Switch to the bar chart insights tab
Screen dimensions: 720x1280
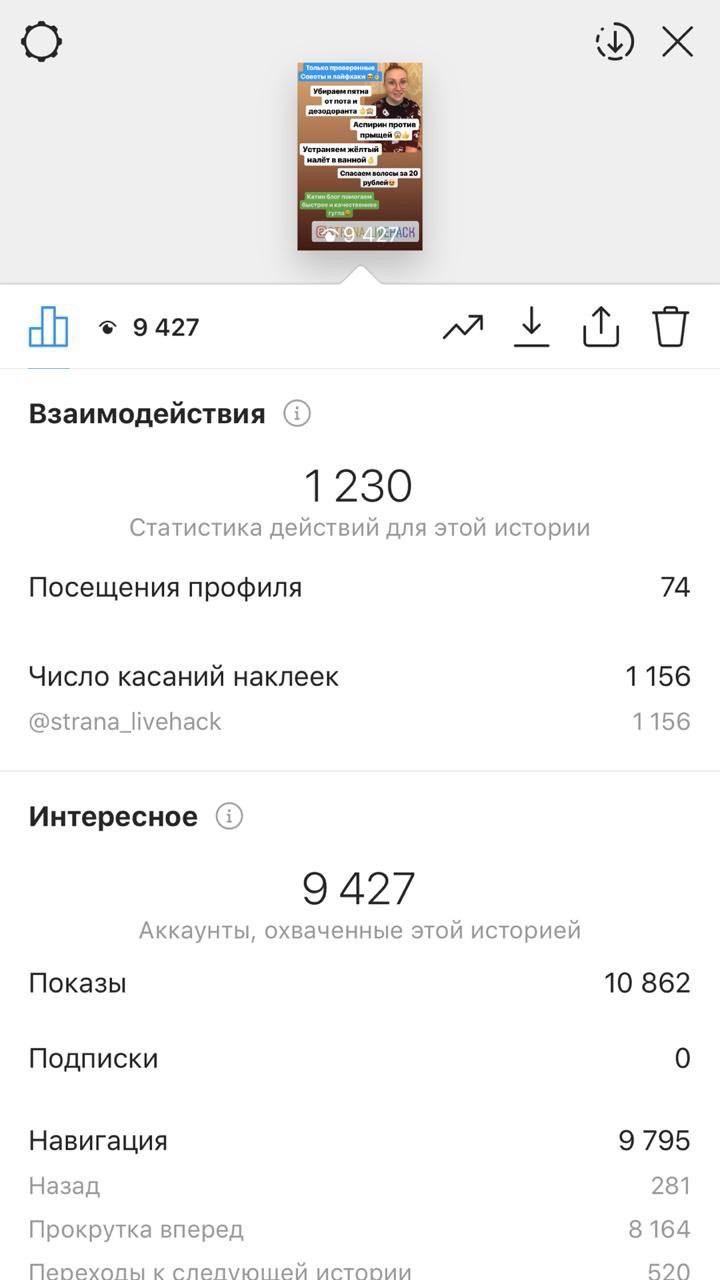(x=48, y=326)
